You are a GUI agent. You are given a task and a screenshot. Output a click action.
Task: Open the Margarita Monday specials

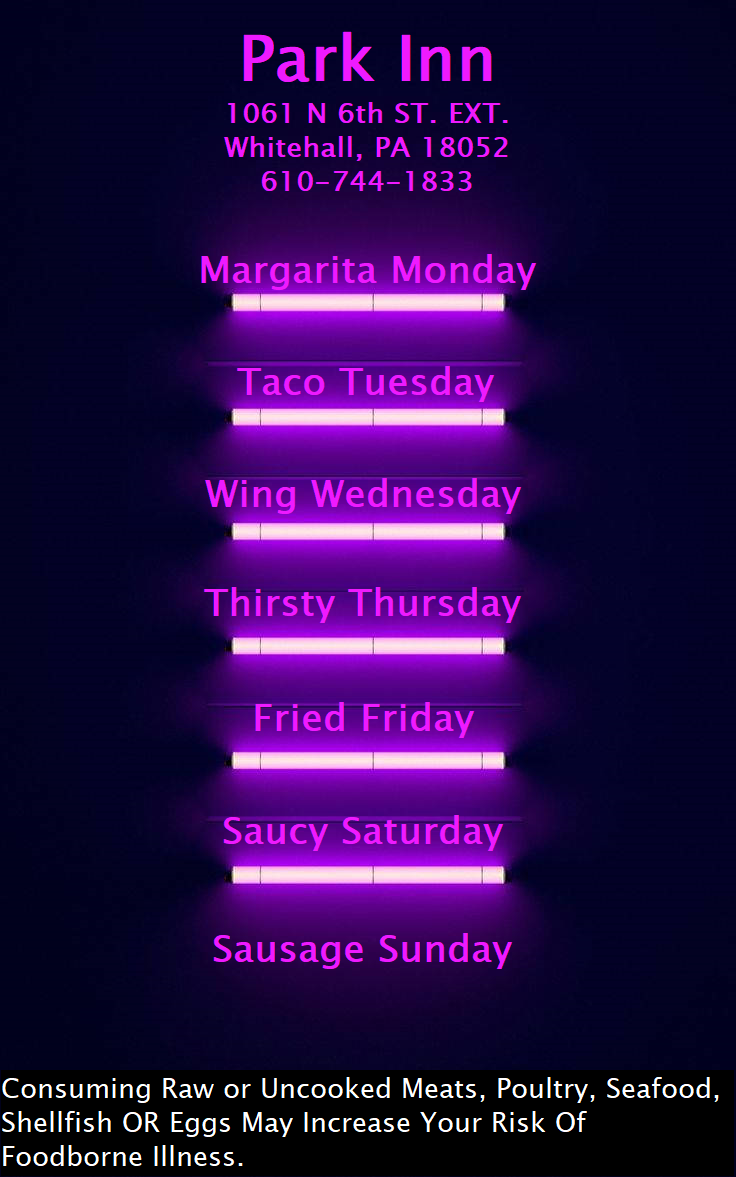367,270
